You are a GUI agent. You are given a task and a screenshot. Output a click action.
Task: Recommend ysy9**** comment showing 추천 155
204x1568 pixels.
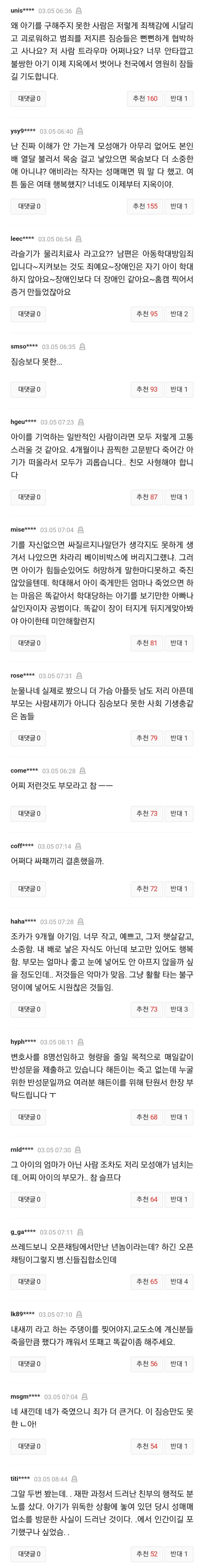pos(145,206)
